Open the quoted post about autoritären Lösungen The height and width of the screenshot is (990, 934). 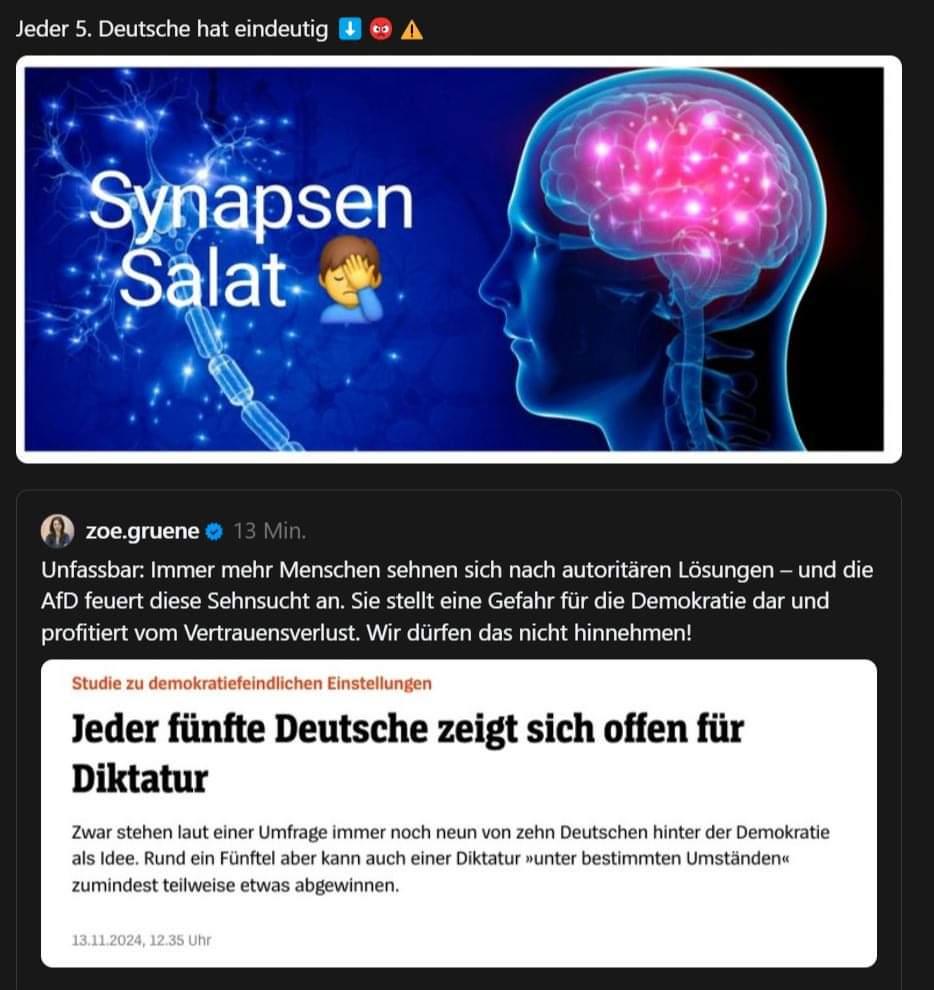click(457, 601)
